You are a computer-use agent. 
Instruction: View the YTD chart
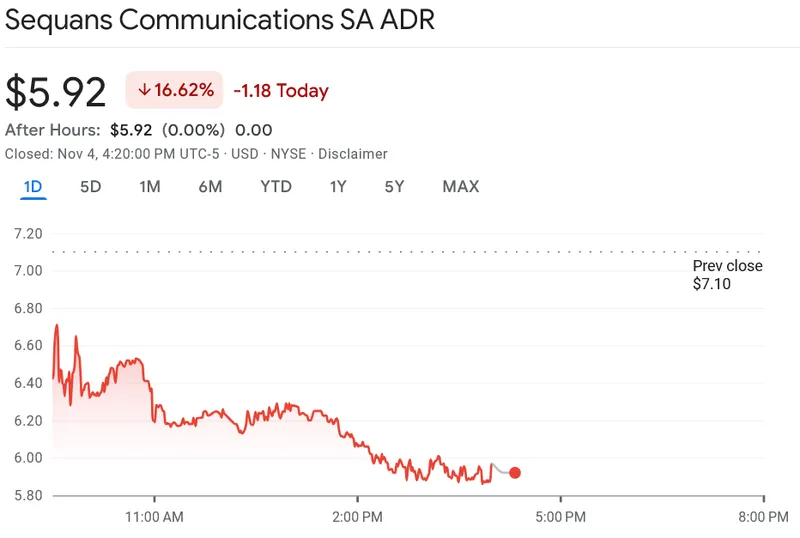(276, 187)
